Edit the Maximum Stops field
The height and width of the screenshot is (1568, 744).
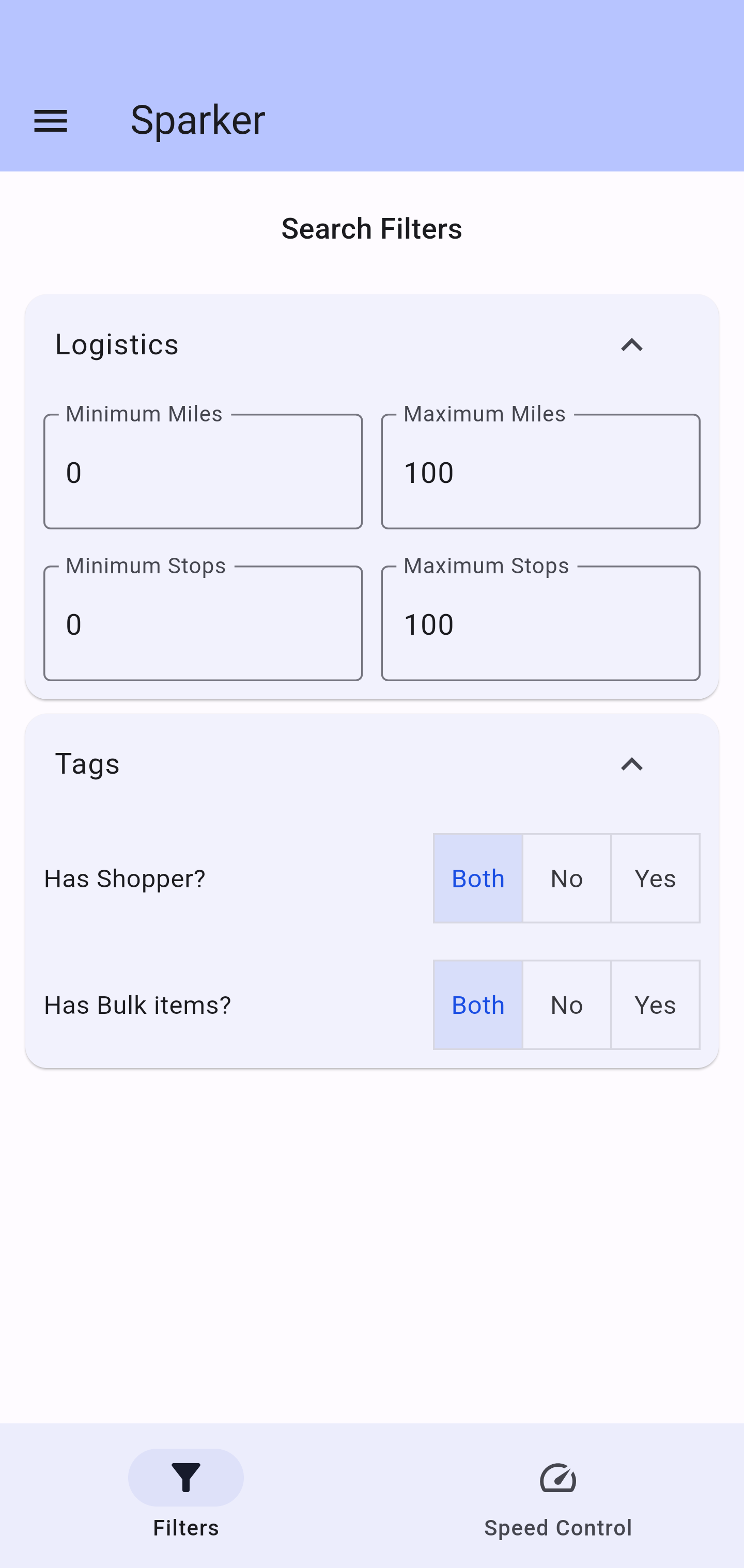point(540,623)
